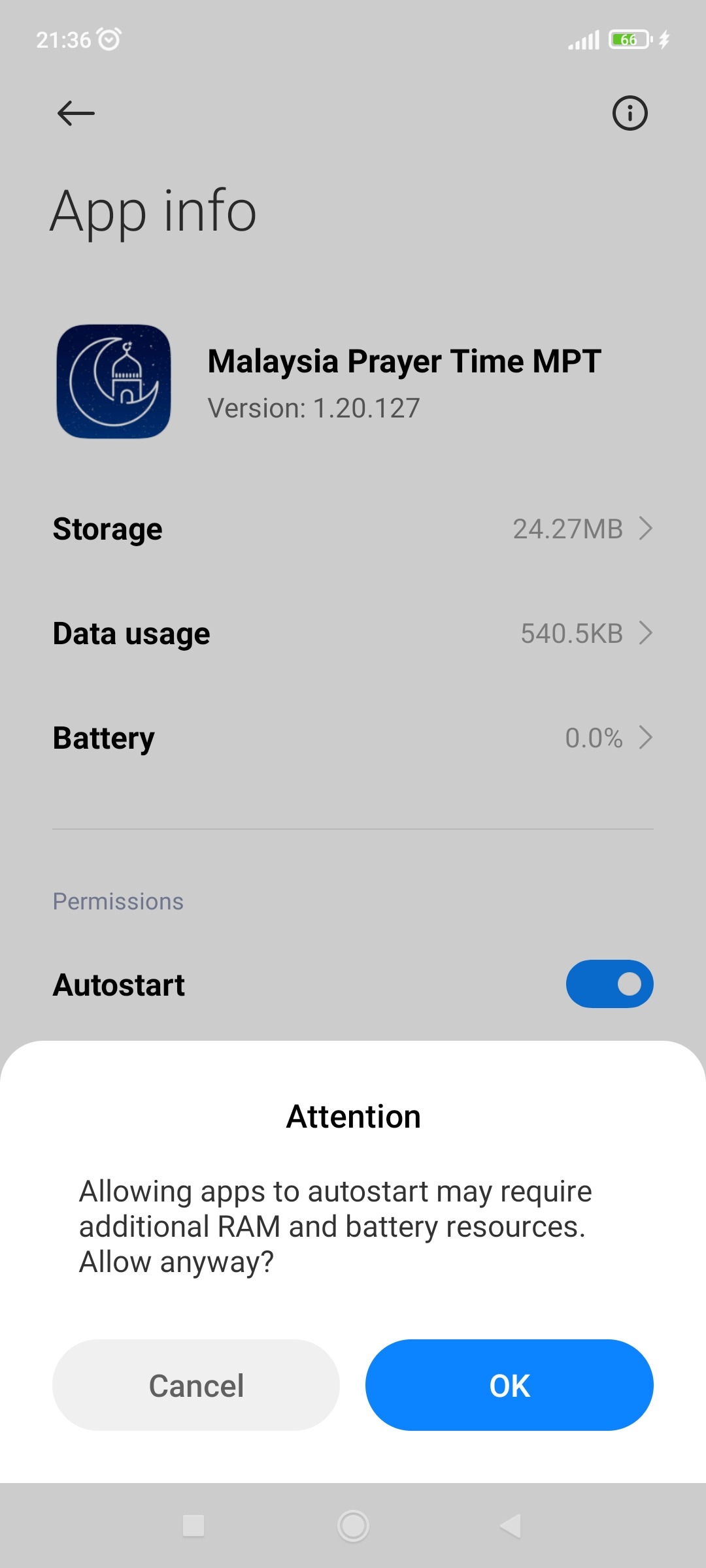706x1568 pixels.
Task: Open the info icon at top right
Action: pyautogui.click(x=630, y=113)
